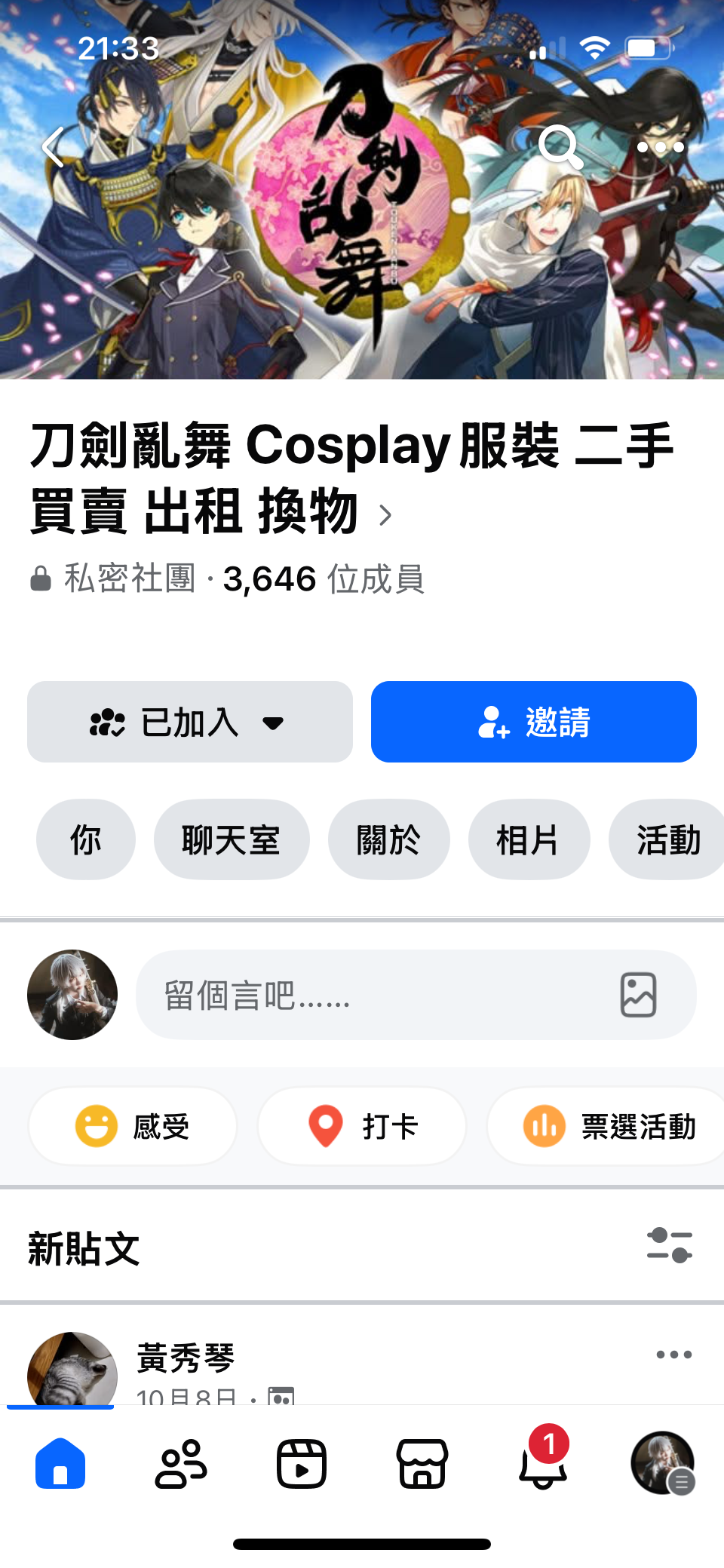Open more options on 黃秀琴's post
Image resolution: width=724 pixels, height=1568 pixels.
(673, 1355)
